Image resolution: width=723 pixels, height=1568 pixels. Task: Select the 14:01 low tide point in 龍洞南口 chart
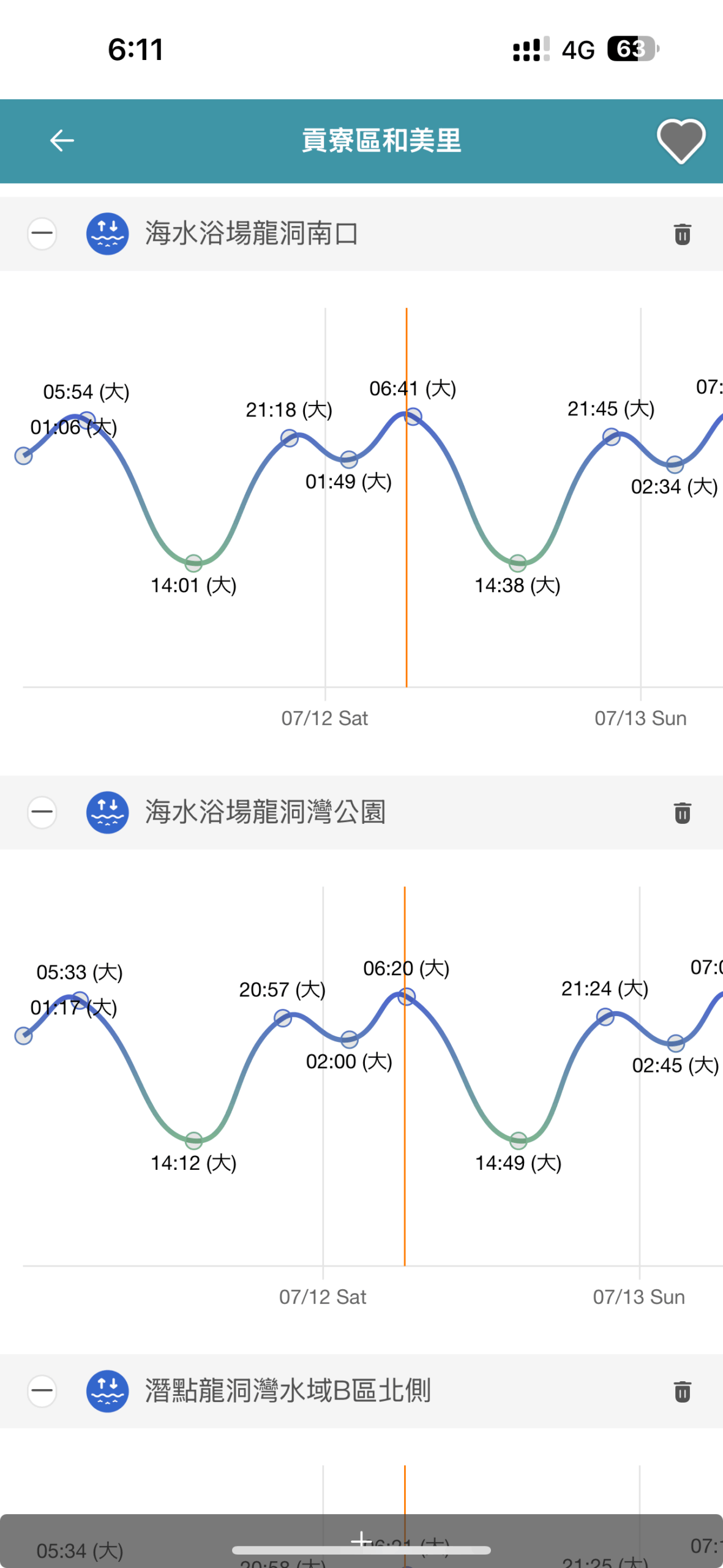pyautogui.click(x=193, y=562)
